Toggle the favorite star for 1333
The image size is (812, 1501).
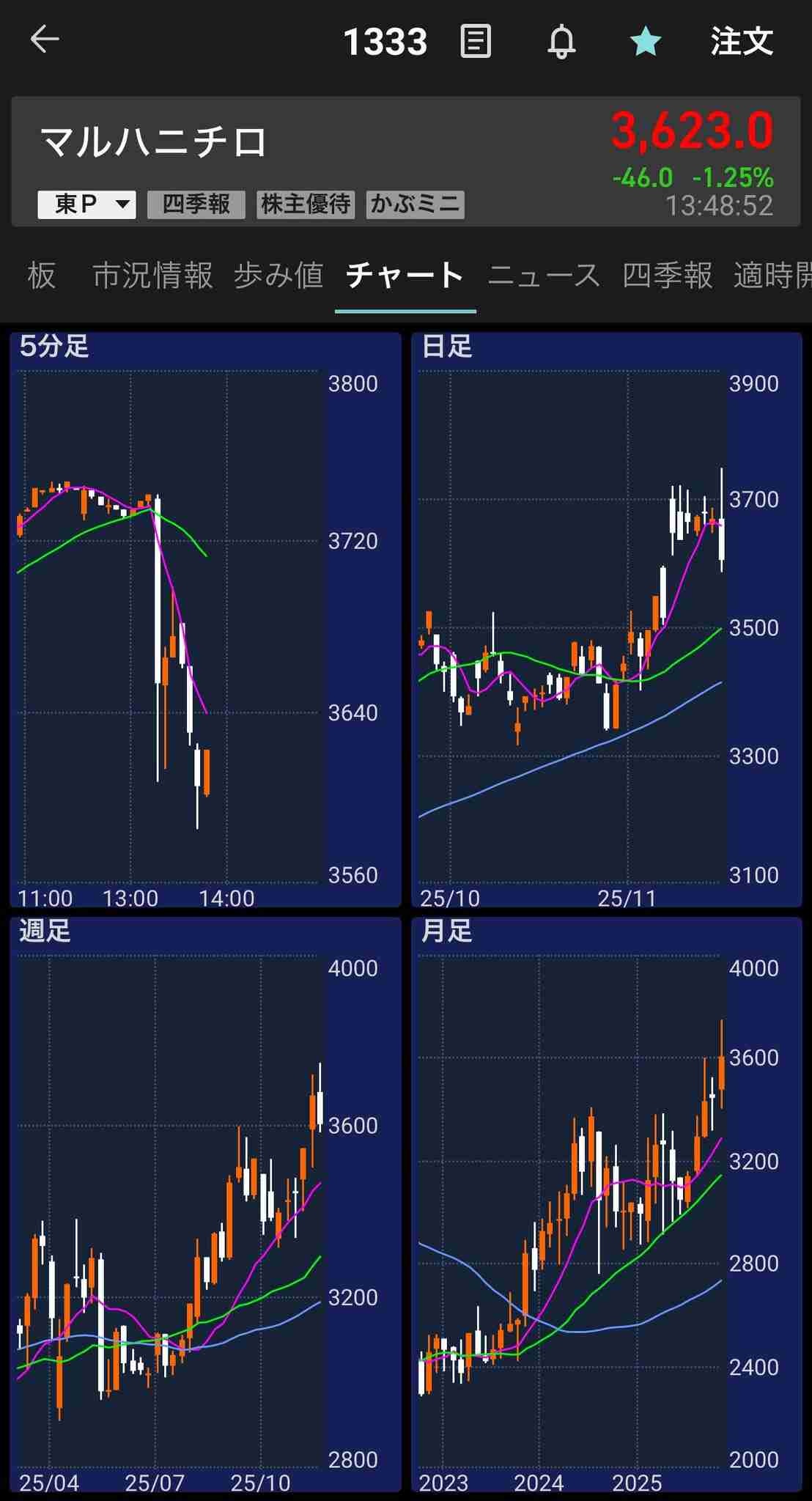(x=646, y=41)
